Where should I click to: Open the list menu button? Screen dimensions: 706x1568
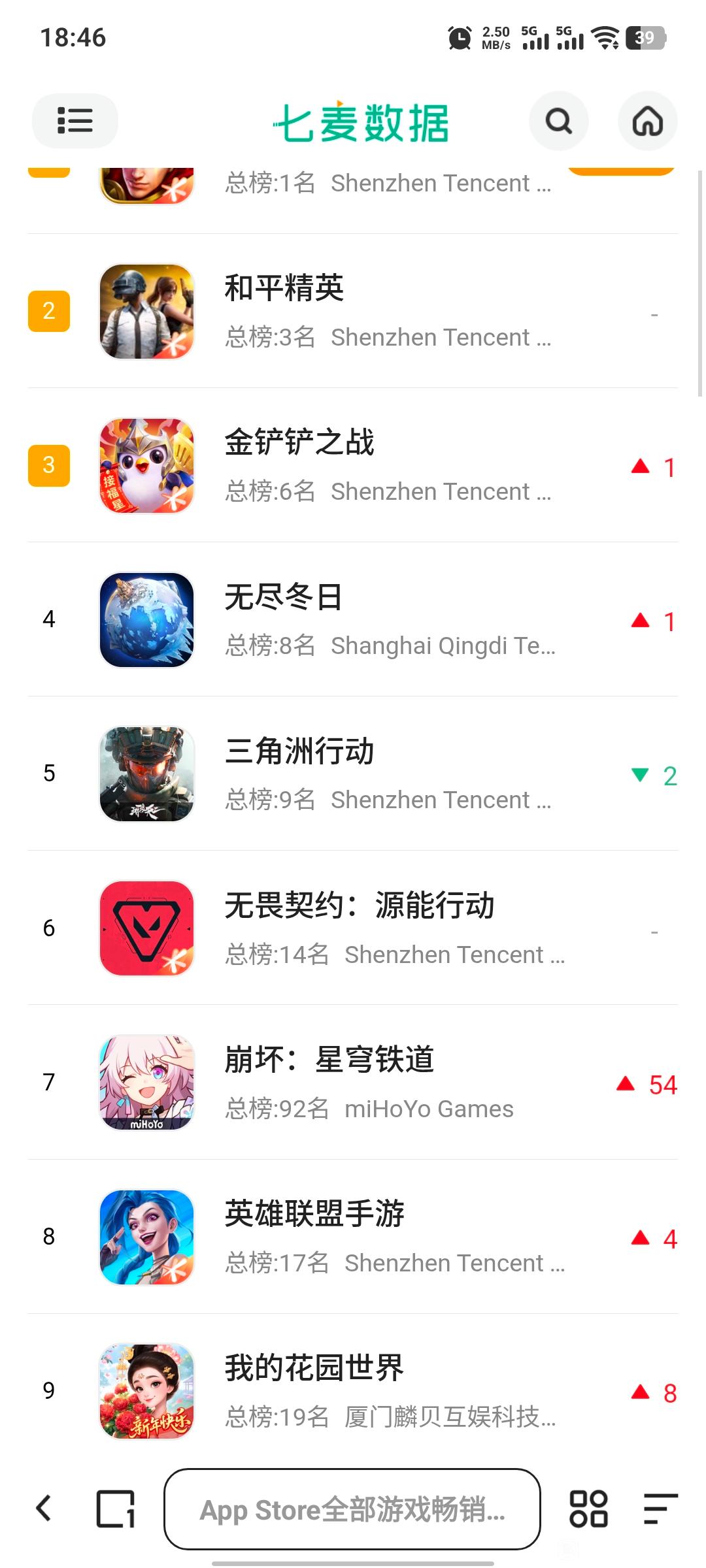pos(75,121)
